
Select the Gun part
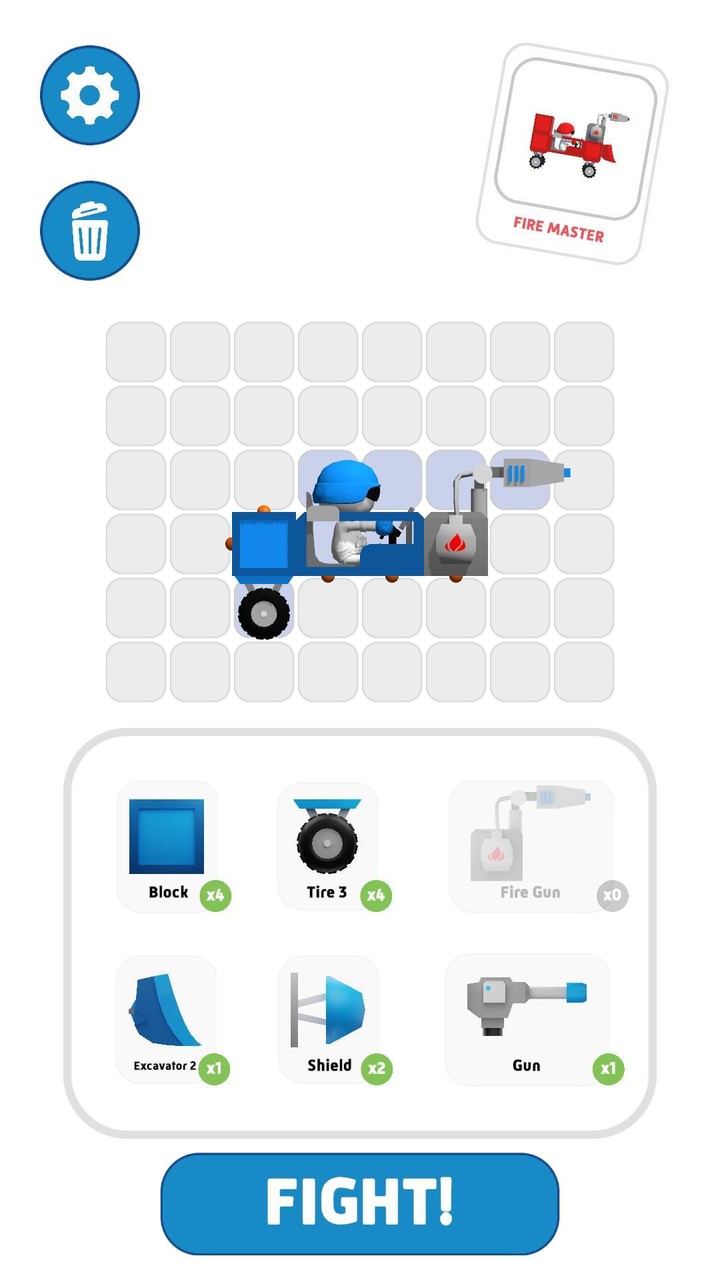[x=527, y=1012]
